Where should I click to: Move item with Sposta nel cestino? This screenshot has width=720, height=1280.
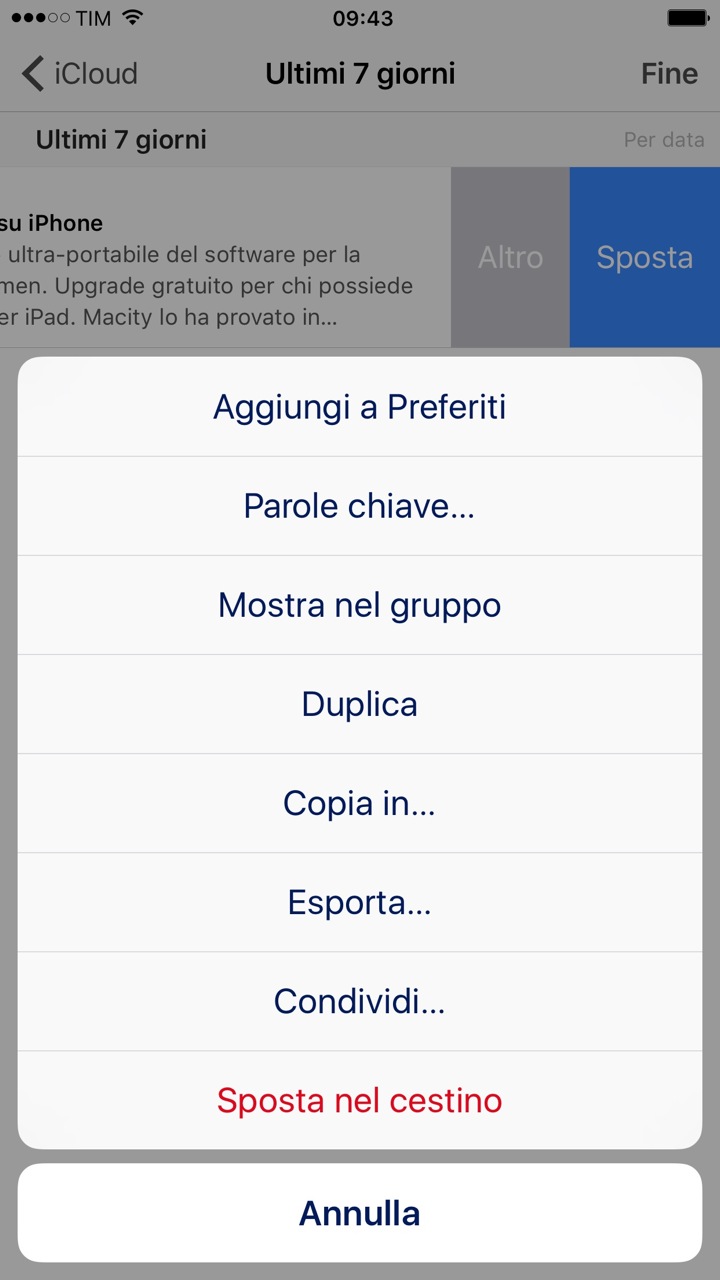click(x=360, y=1100)
